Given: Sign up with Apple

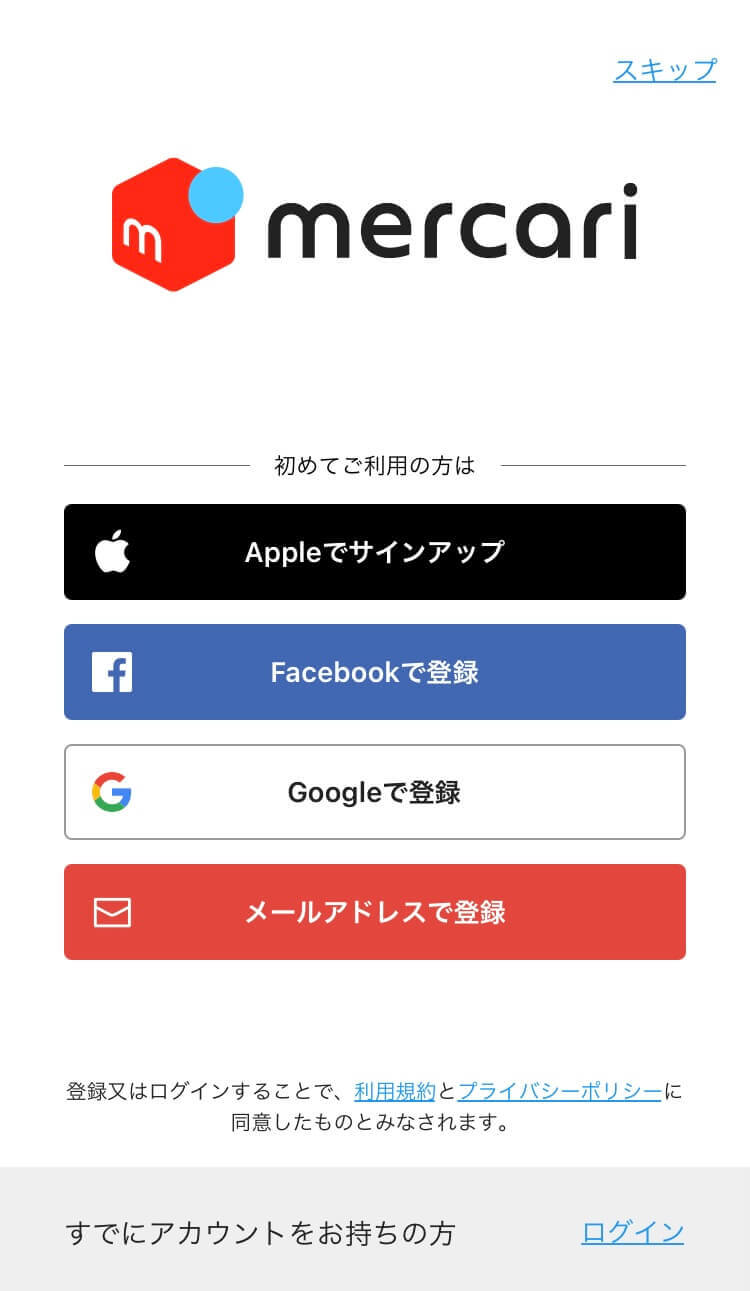Looking at the screenshot, I should pyautogui.click(x=375, y=552).
